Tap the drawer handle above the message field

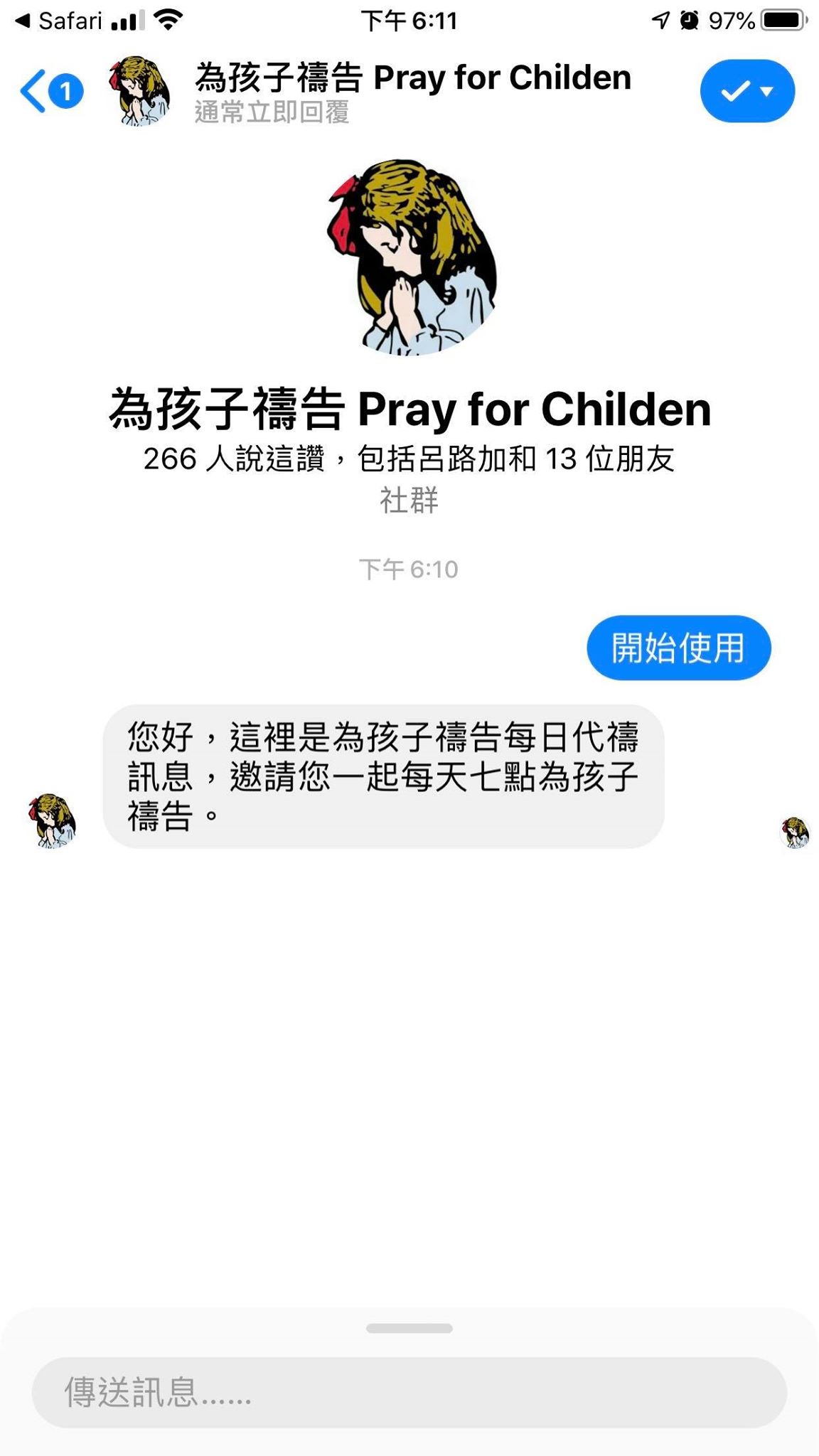(409, 1328)
